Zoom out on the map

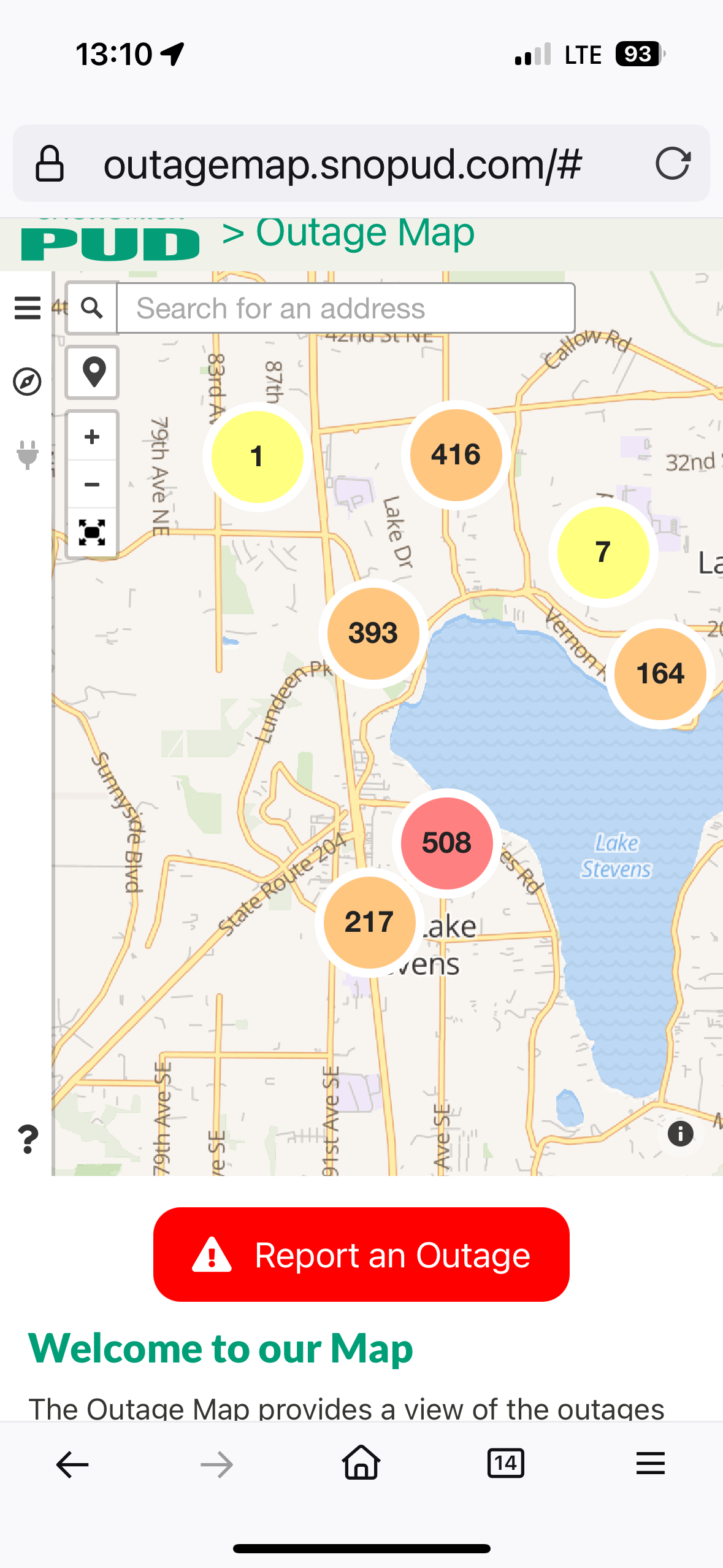tap(92, 485)
